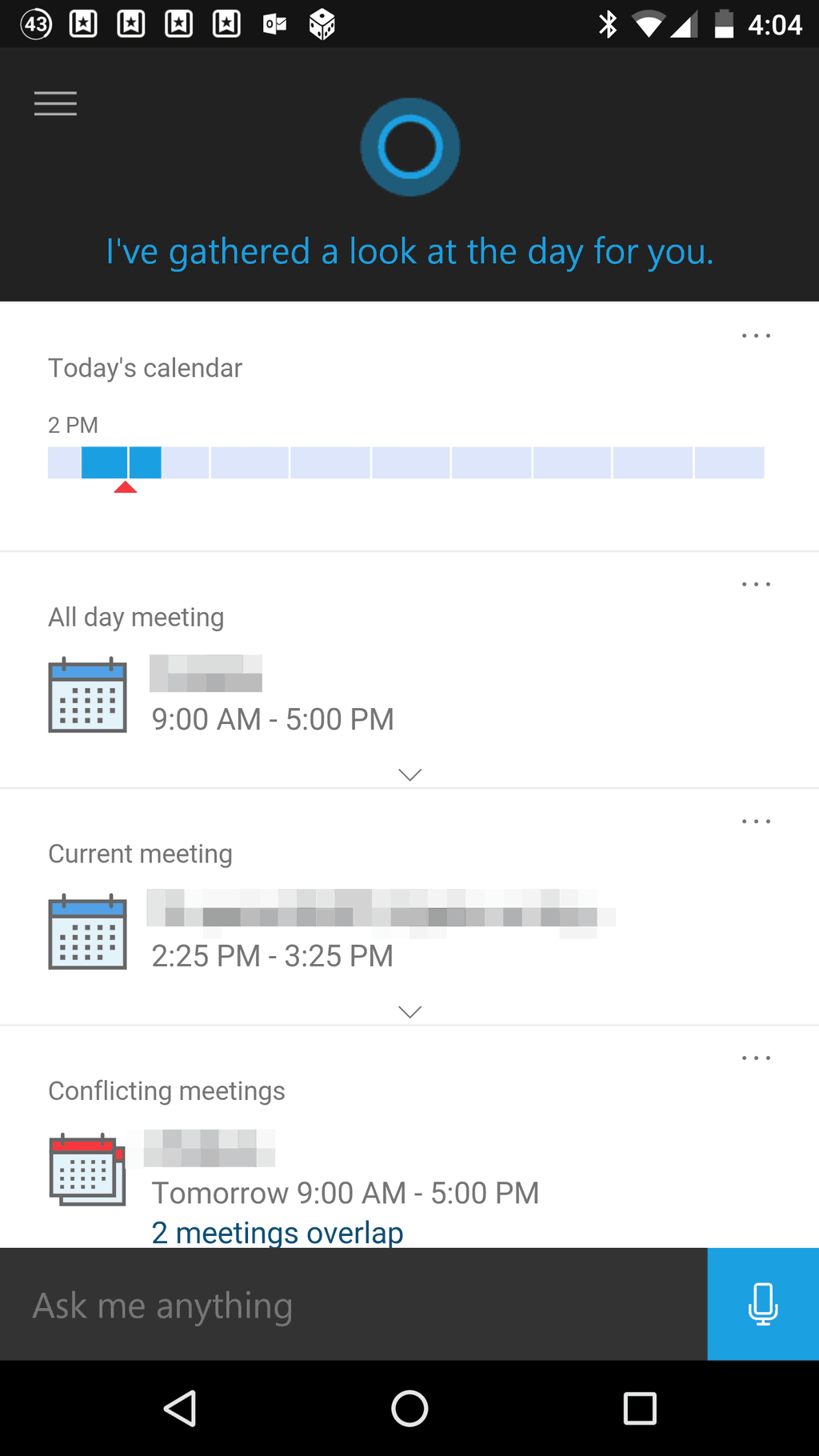Tap the Ask me anything field

pos(352,1305)
